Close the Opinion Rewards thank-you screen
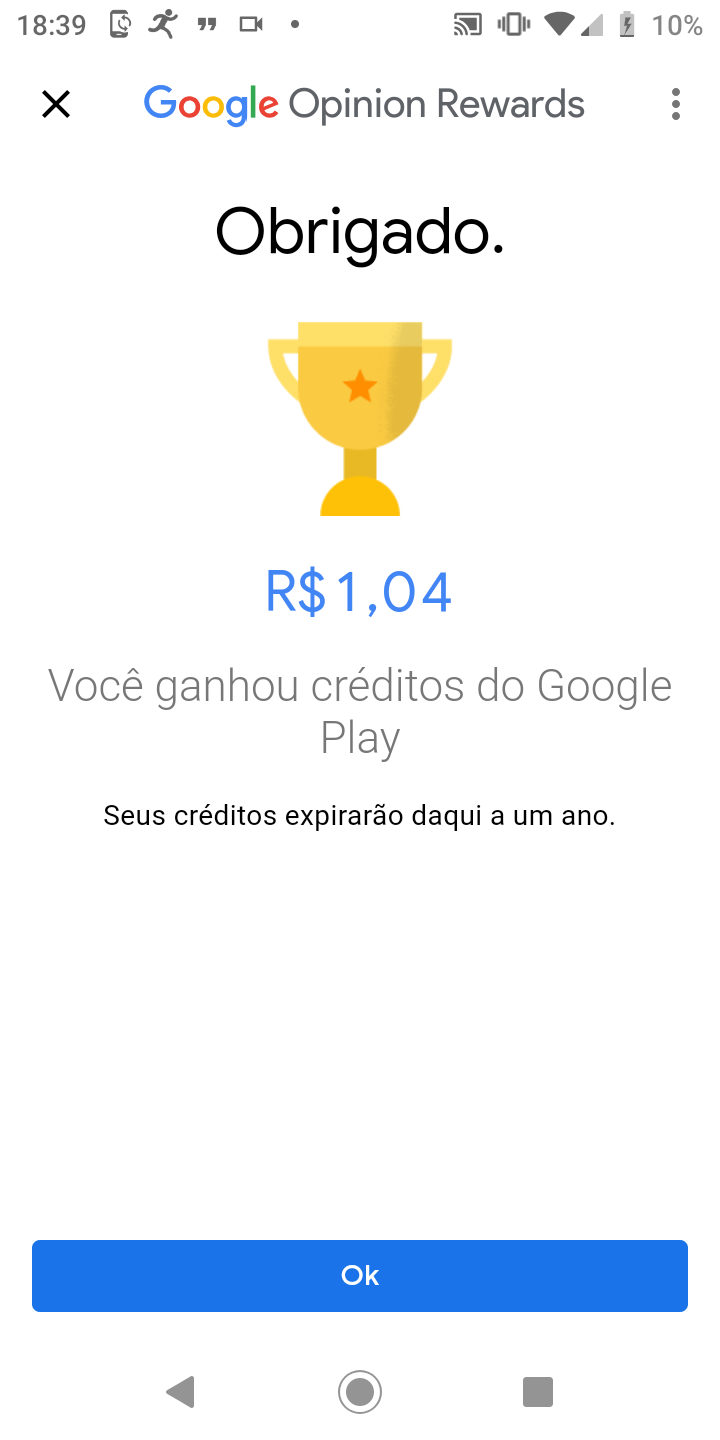Viewport: 720px width, 1440px height. click(56, 104)
